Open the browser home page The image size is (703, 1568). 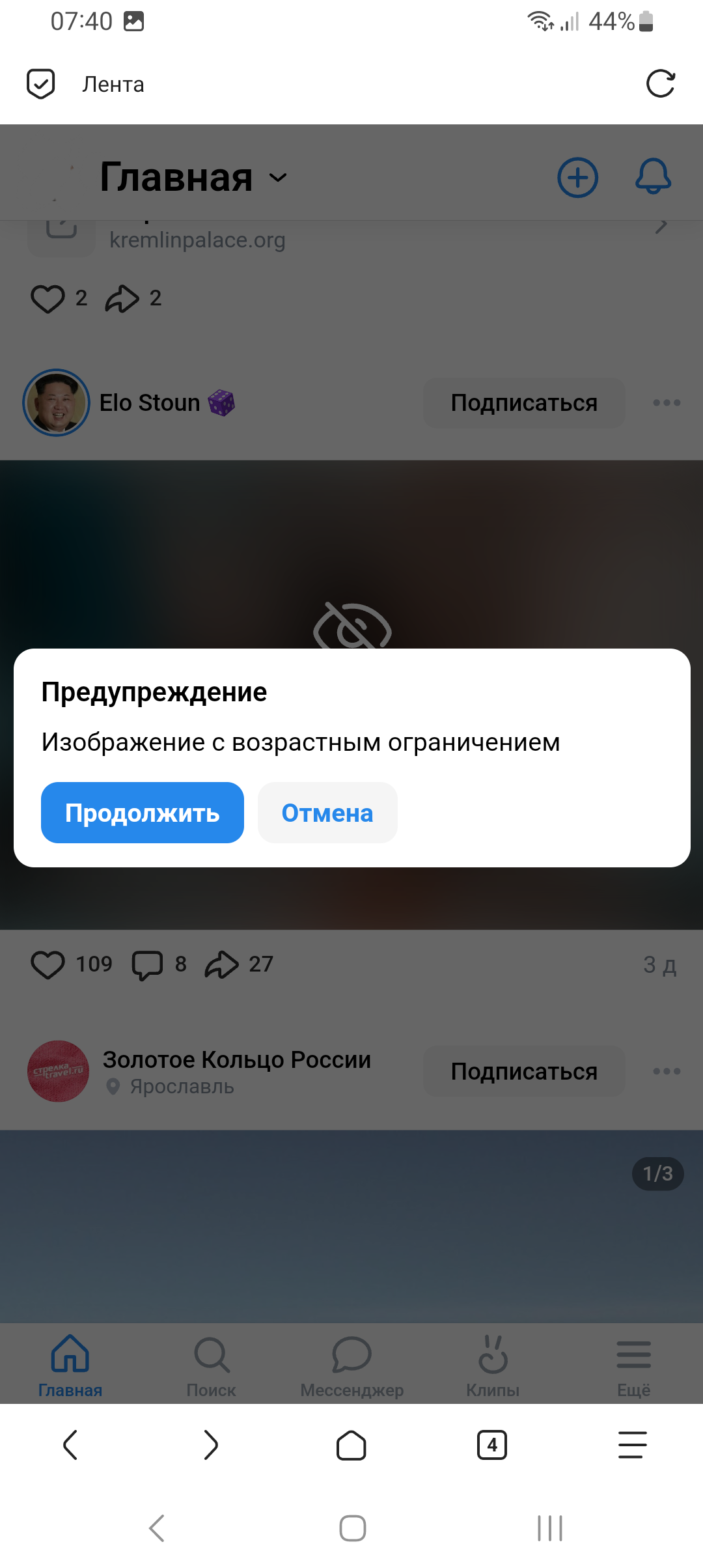[x=351, y=1445]
